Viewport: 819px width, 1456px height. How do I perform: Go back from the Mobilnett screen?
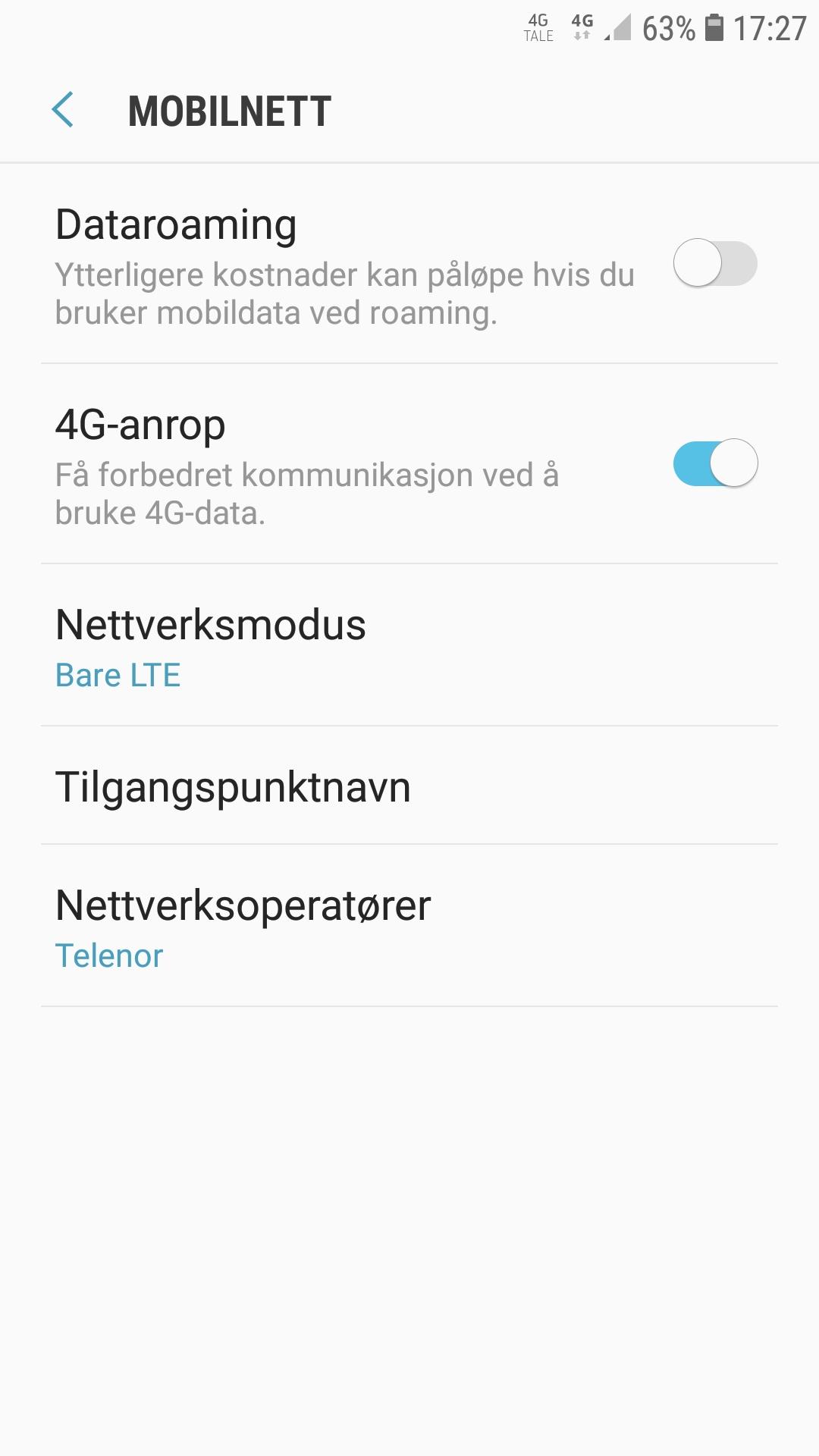coord(63,110)
